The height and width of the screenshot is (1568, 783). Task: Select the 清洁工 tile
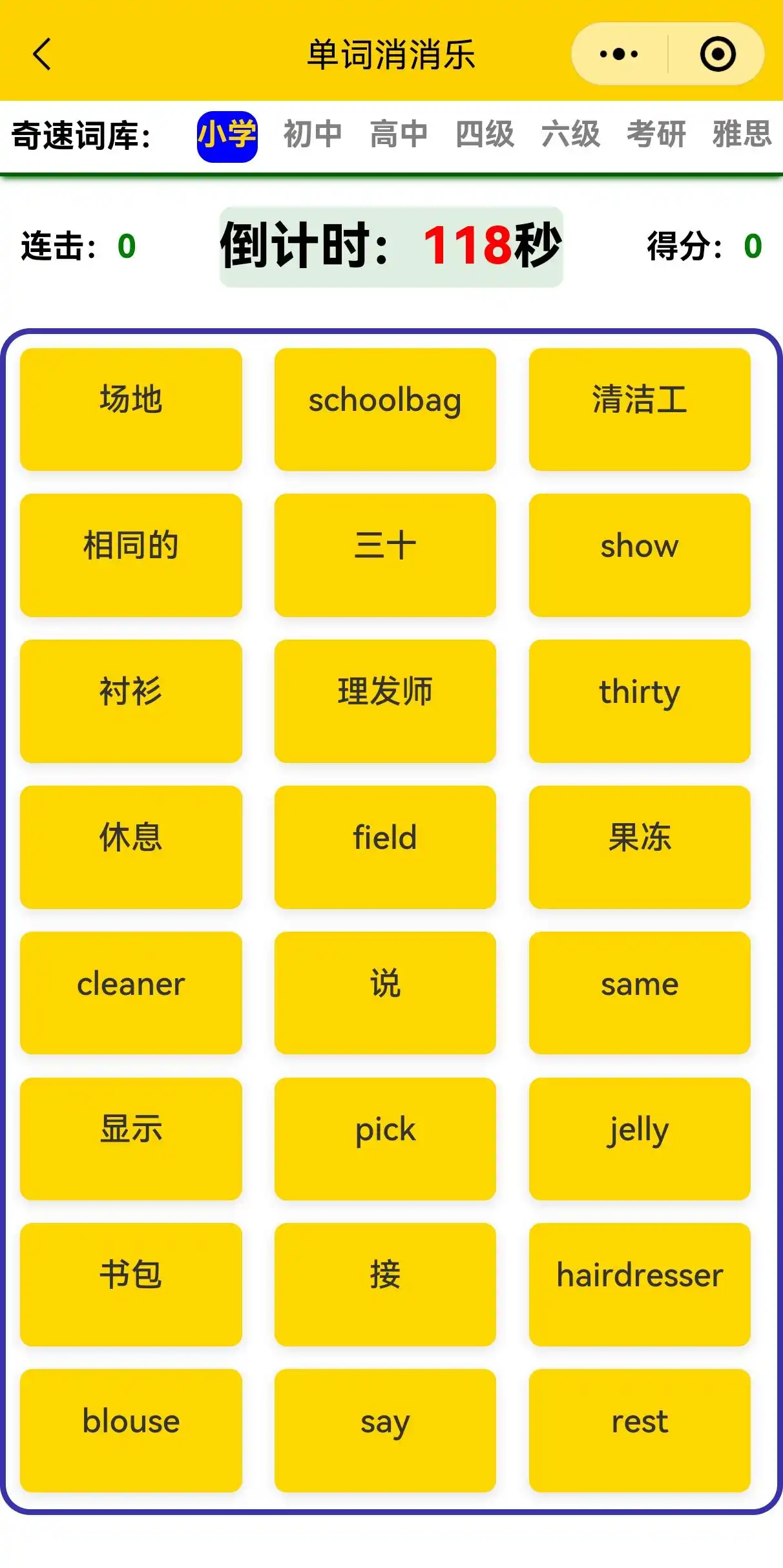point(640,409)
